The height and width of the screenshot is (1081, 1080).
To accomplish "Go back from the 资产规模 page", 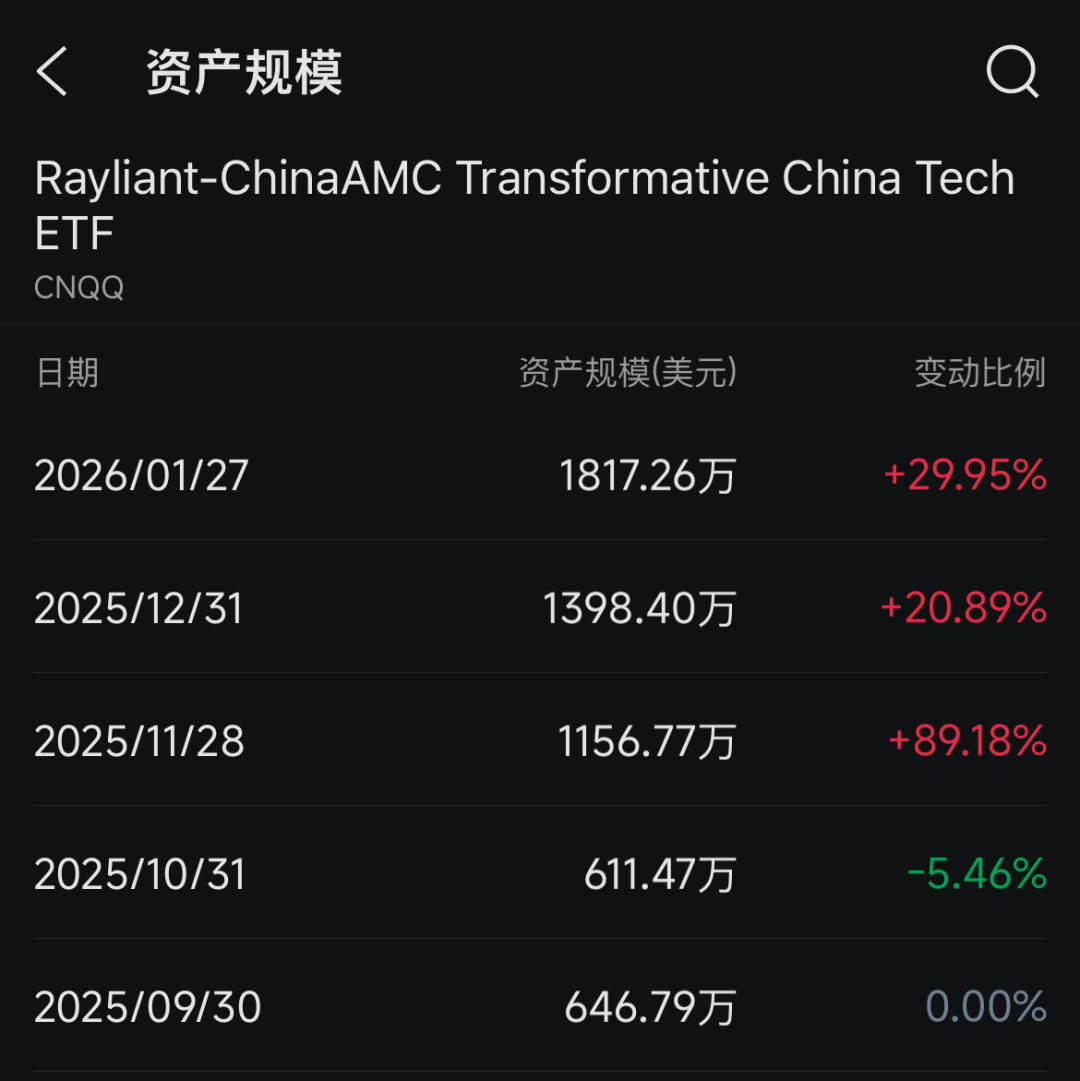I will coord(52,72).
